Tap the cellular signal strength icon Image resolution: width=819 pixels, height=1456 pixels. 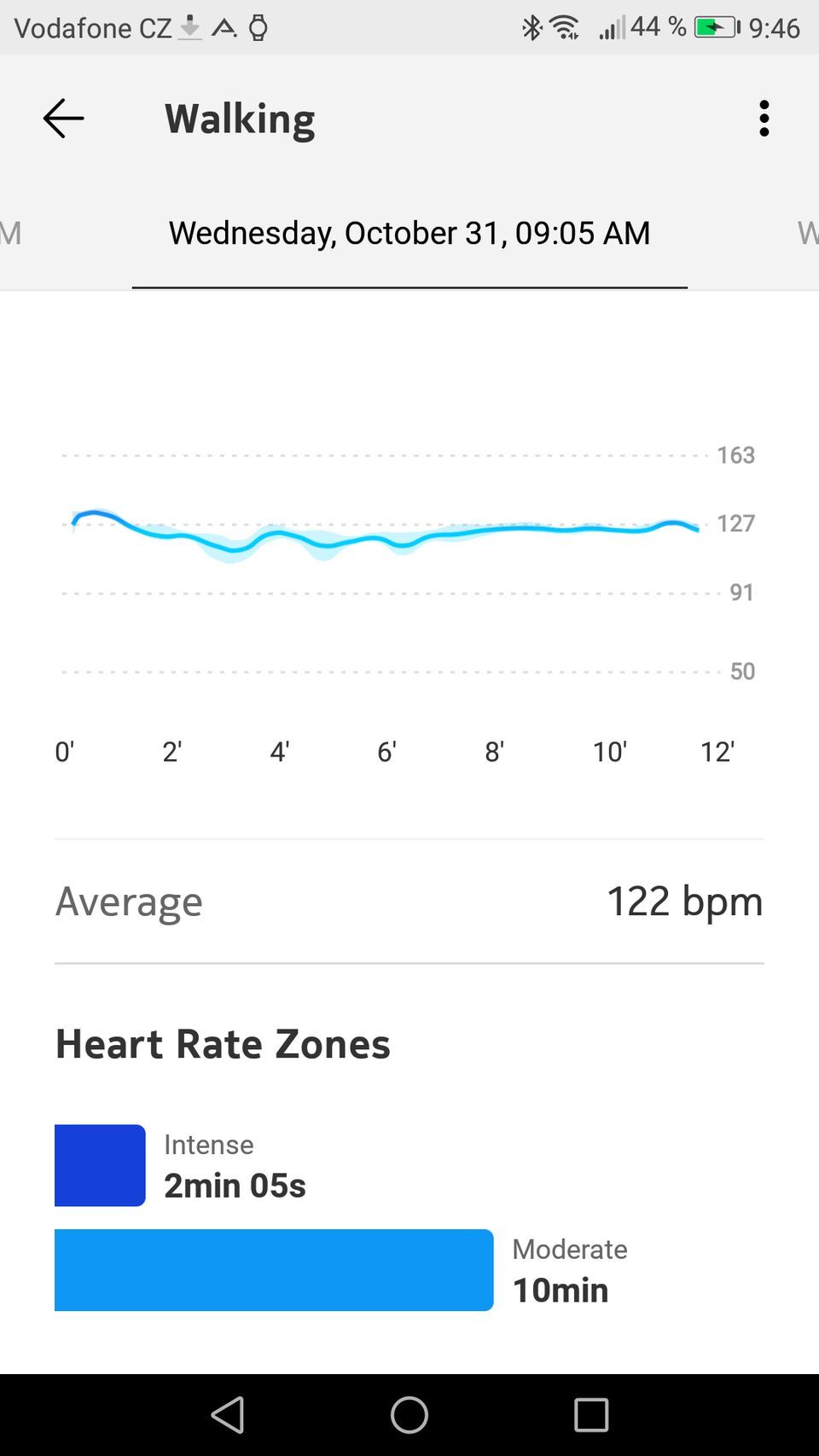pos(611,27)
